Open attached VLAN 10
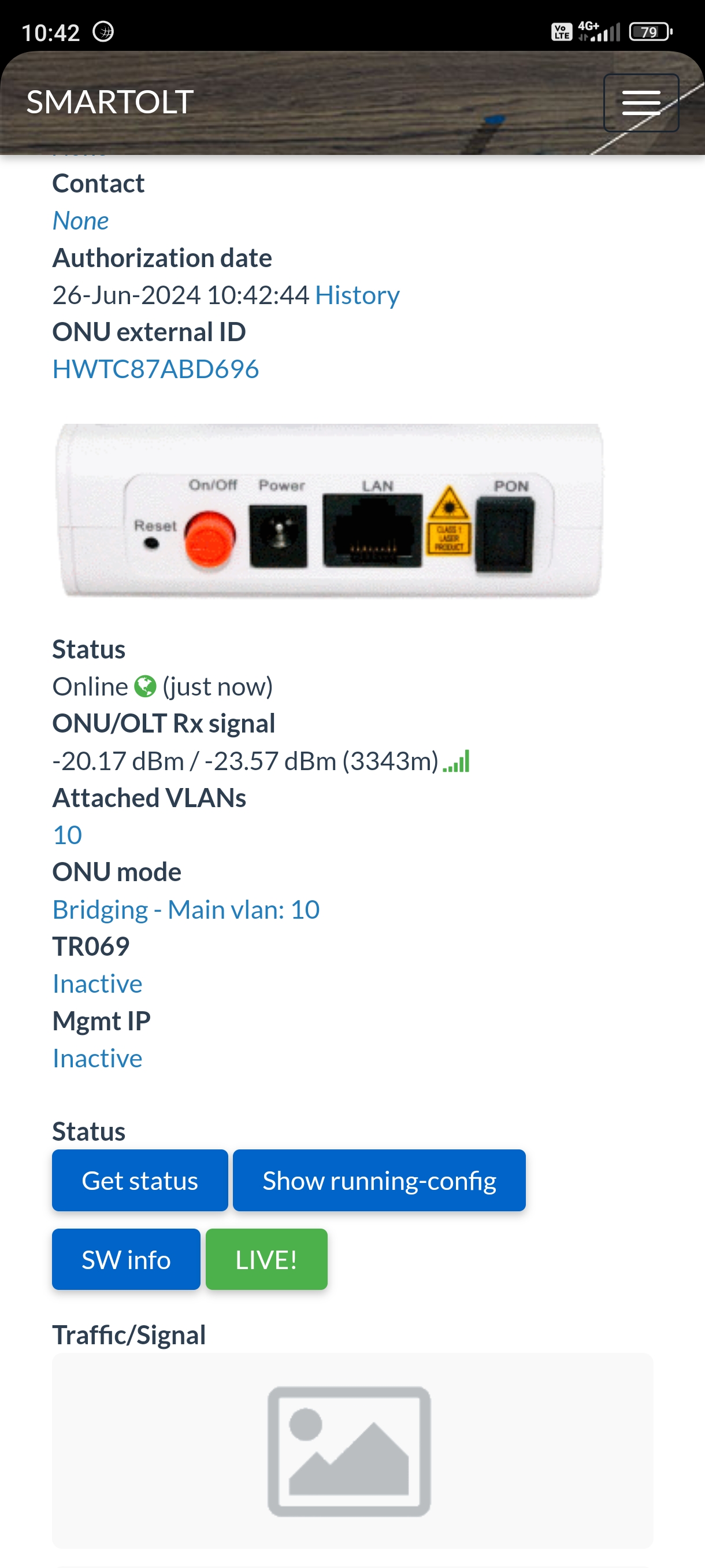This screenshot has height=1568, width=705. click(x=67, y=835)
